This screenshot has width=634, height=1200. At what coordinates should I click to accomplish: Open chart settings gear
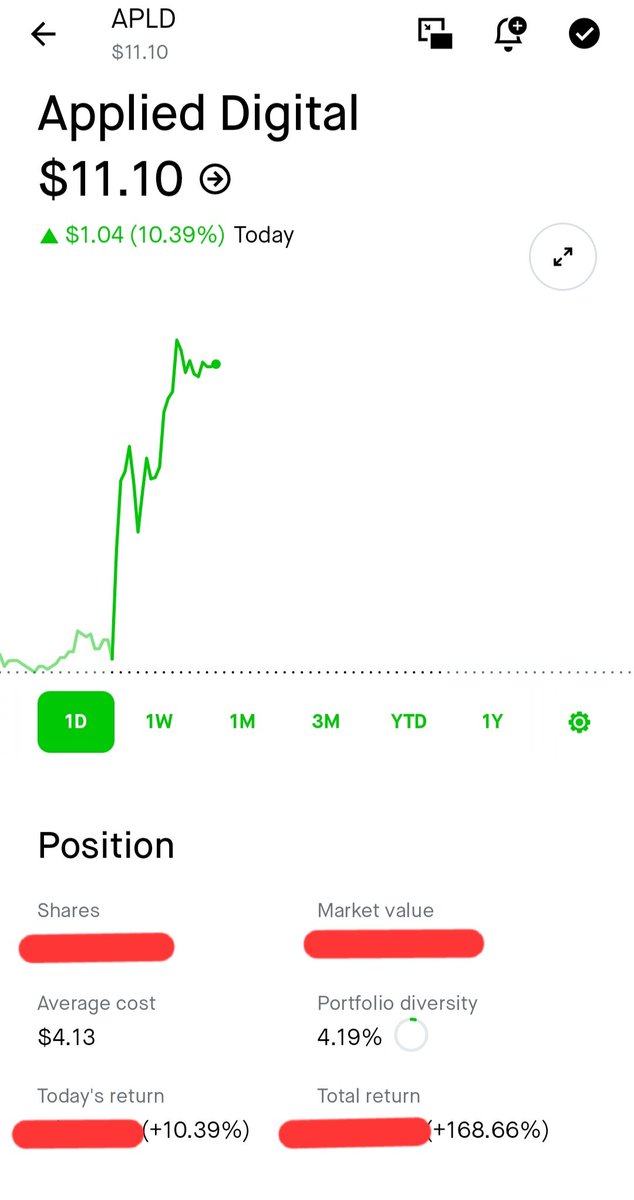(579, 722)
